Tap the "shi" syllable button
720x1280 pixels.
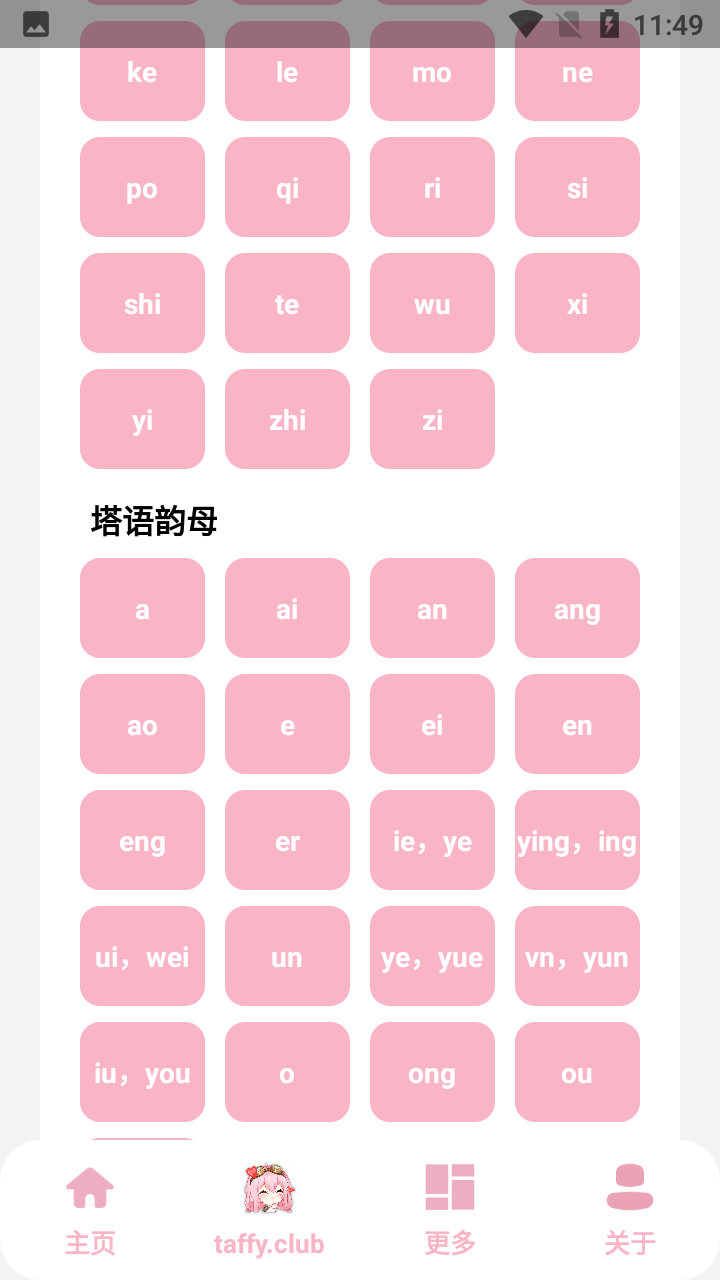pos(142,303)
